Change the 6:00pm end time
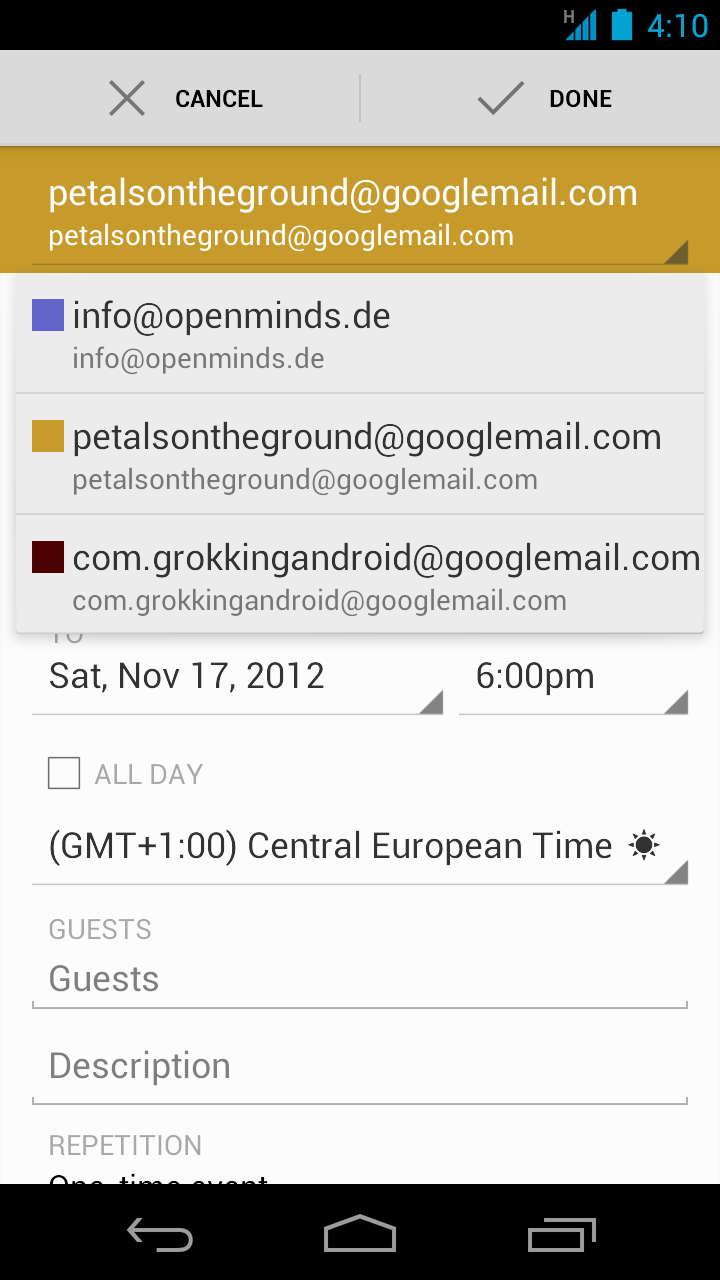This screenshot has height=1280, width=720. (573, 678)
